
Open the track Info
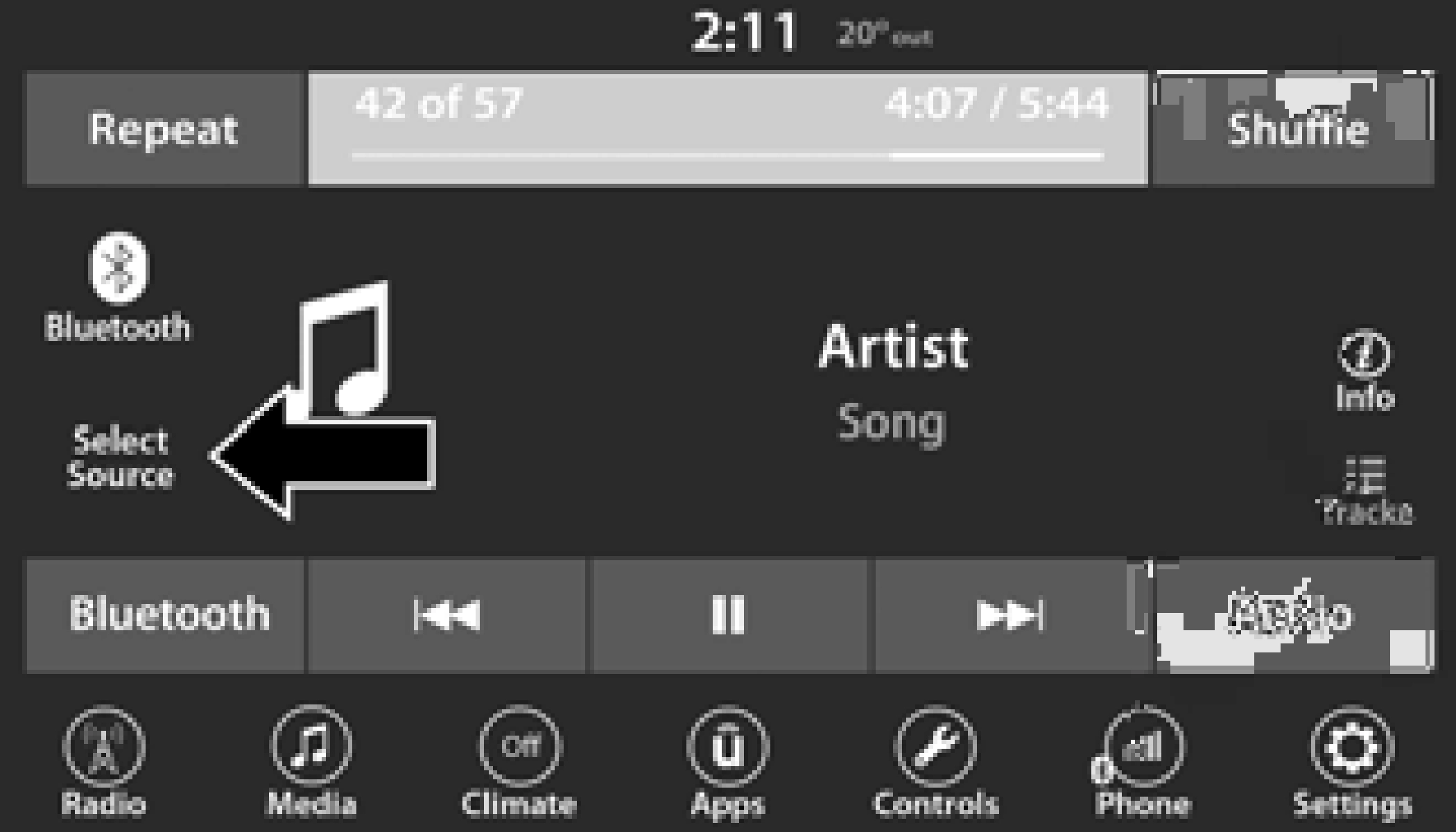(1364, 371)
